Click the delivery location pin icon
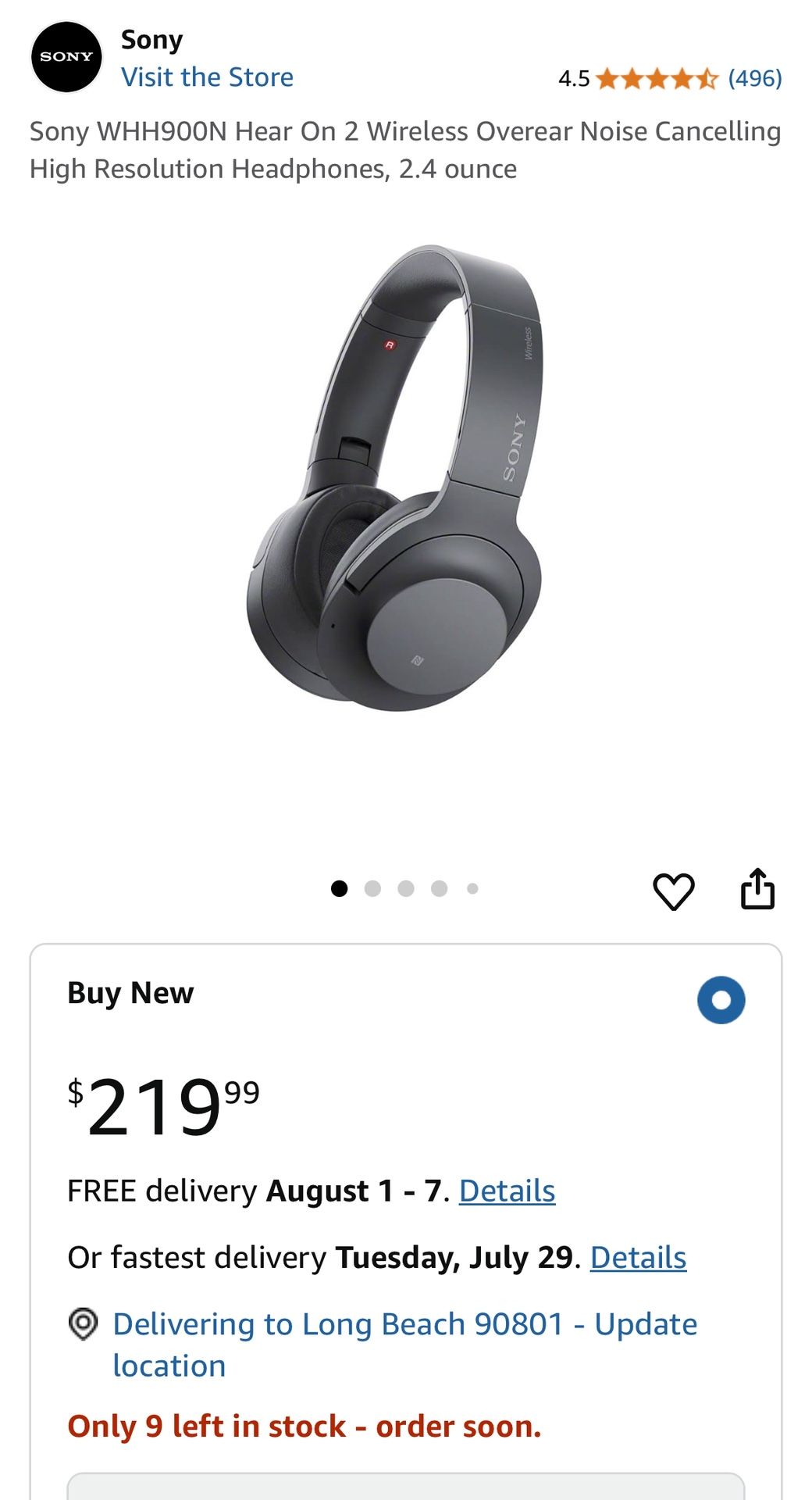812x1500 pixels. (x=86, y=1325)
